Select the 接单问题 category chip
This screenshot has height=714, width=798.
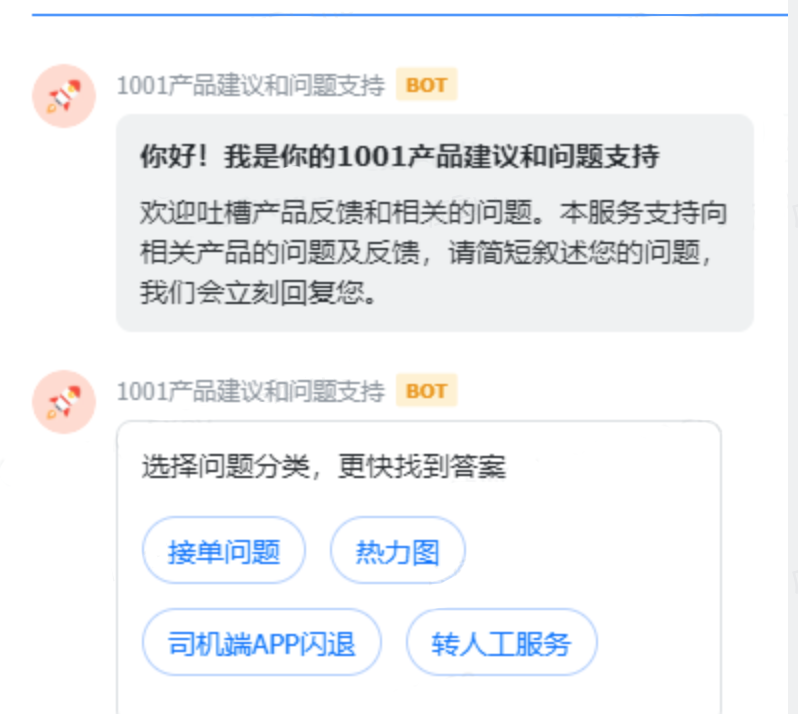point(223,551)
